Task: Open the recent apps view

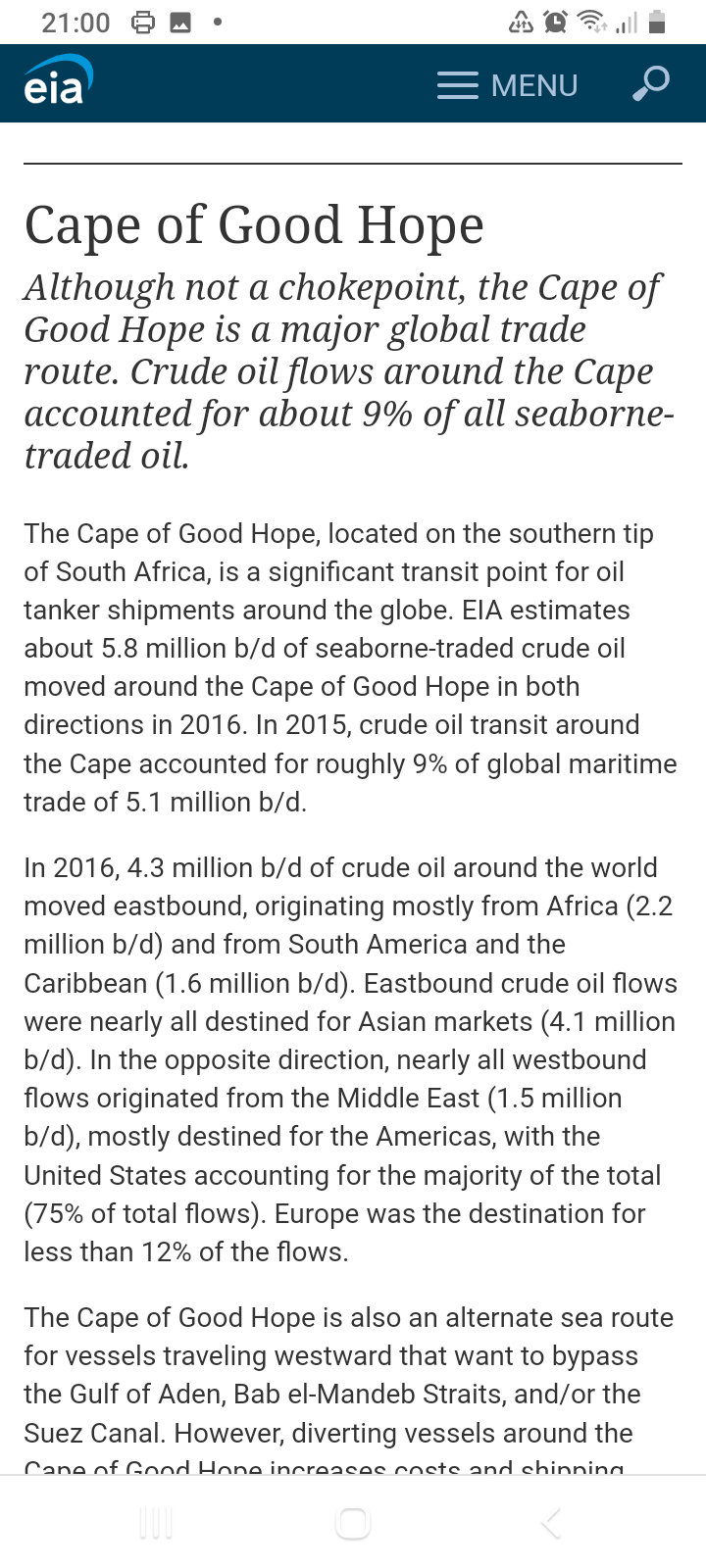Action: (157, 1523)
